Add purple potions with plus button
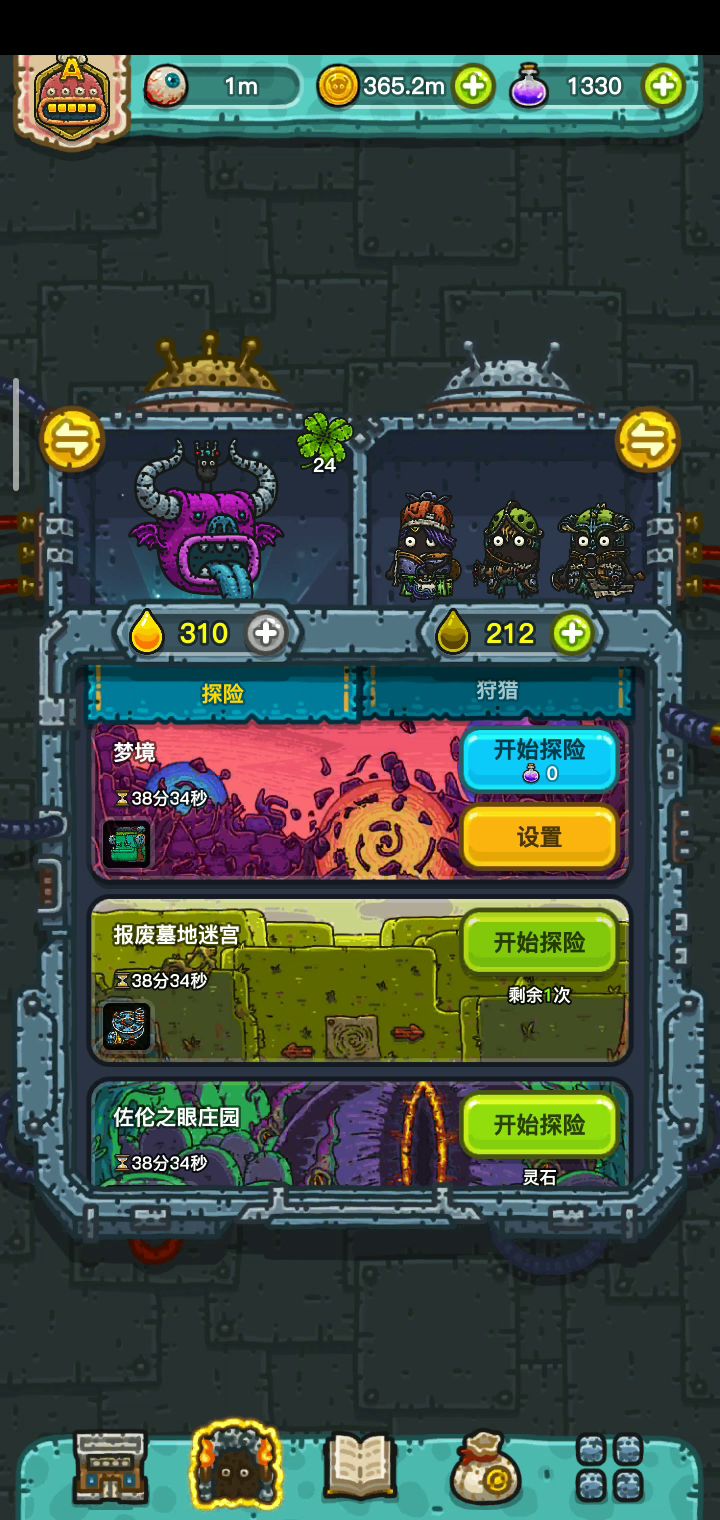The height and width of the screenshot is (1520, 720). click(x=663, y=87)
